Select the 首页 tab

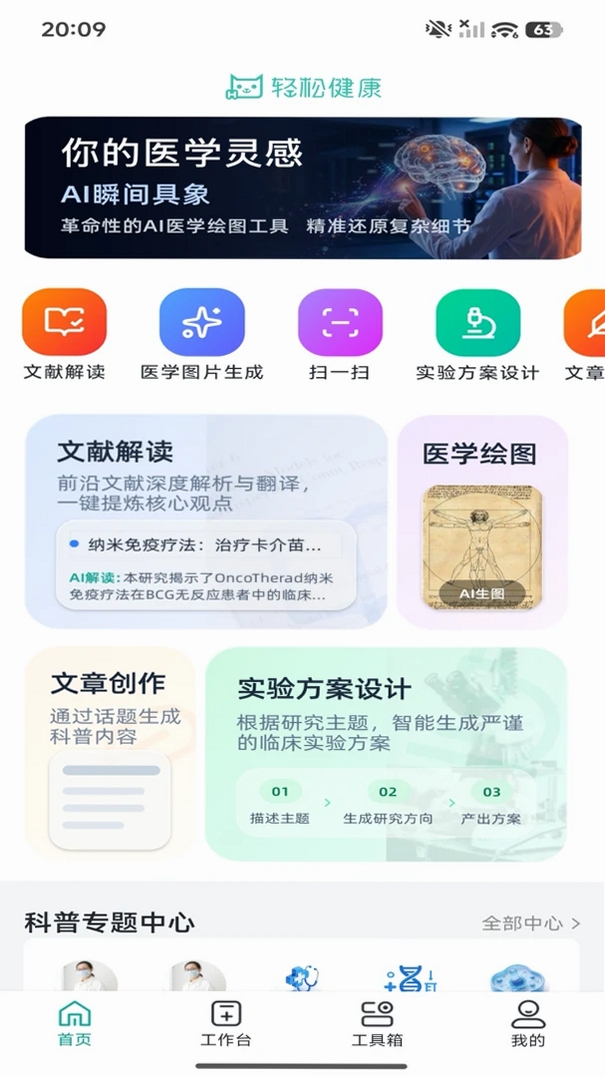point(75,1023)
